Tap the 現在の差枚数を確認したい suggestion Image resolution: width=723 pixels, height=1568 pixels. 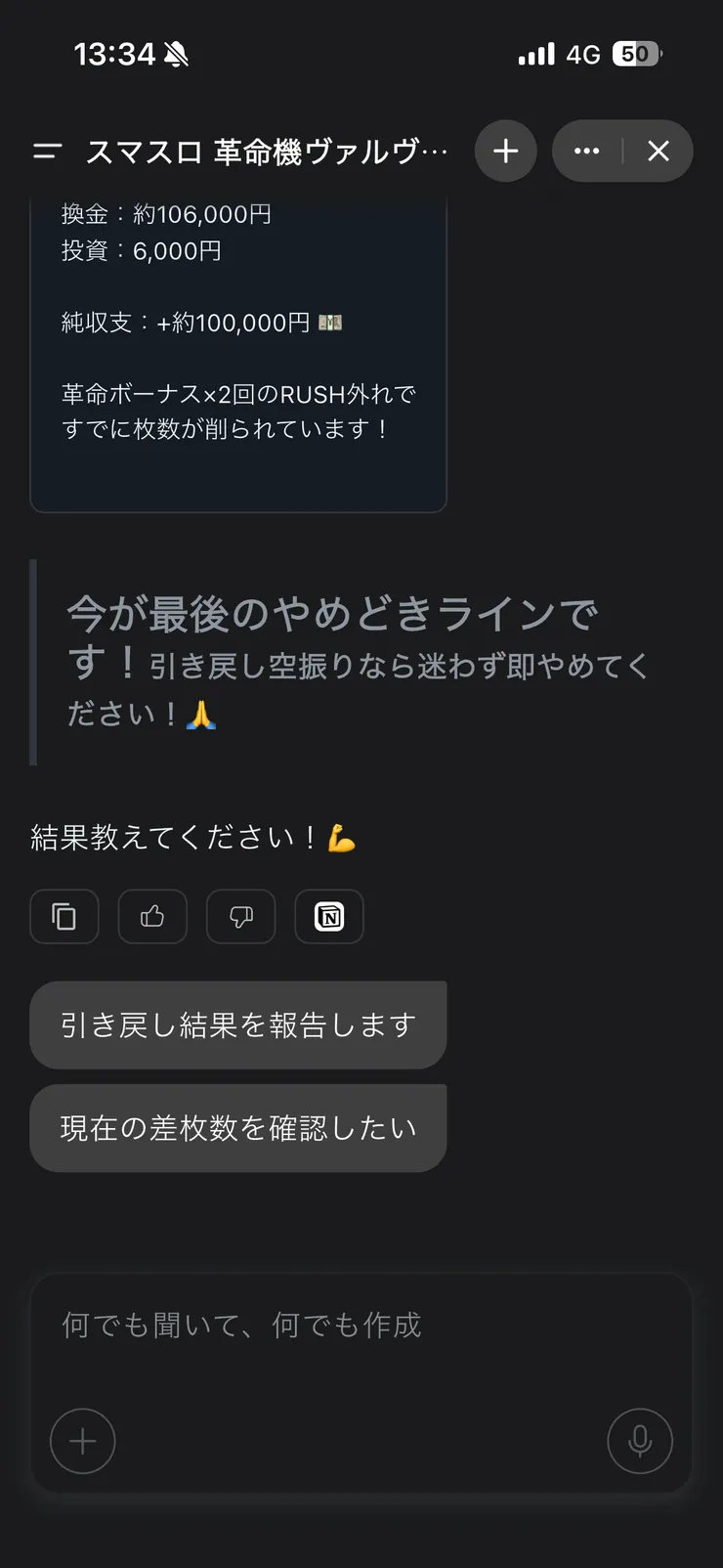237,1127
